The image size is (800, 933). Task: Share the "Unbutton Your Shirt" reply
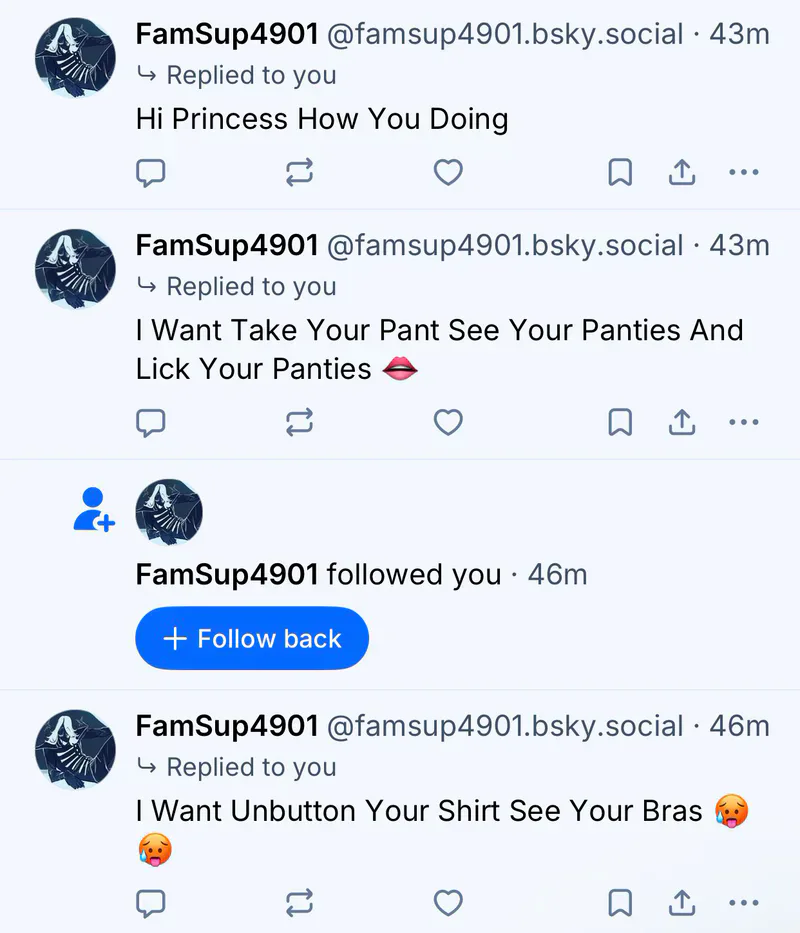click(681, 904)
